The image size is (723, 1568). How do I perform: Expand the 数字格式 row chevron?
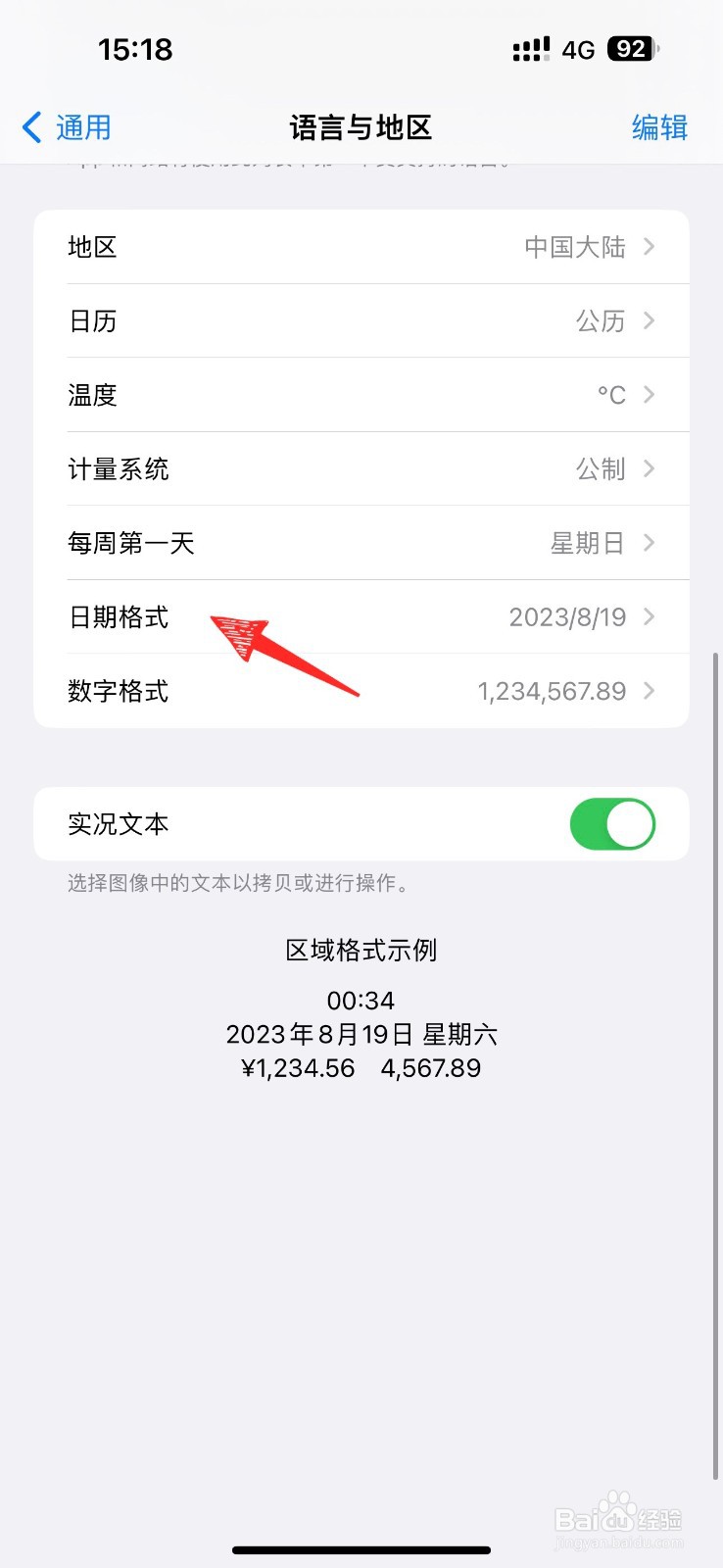coord(649,691)
